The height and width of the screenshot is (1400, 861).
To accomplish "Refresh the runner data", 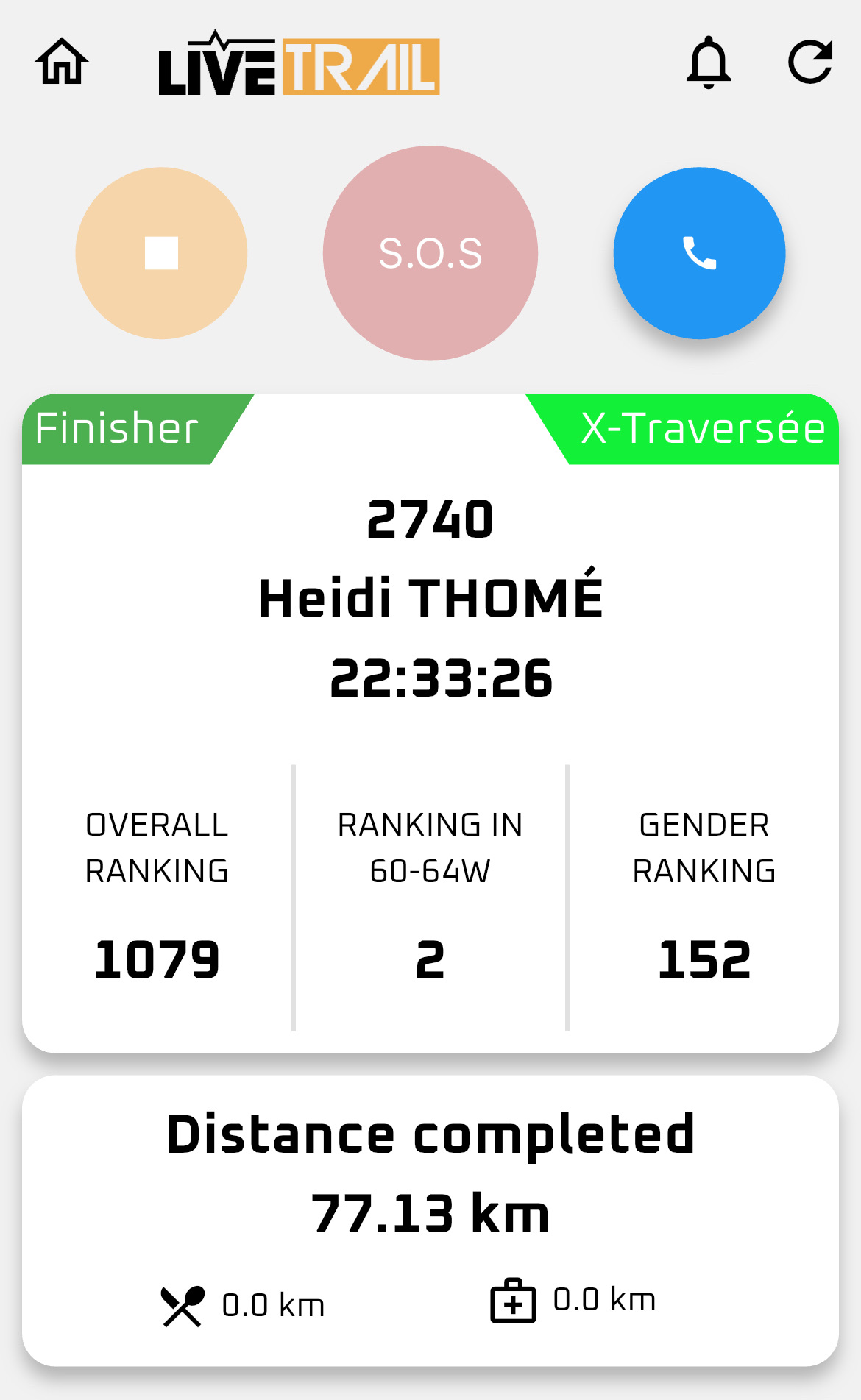I will (810, 62).
